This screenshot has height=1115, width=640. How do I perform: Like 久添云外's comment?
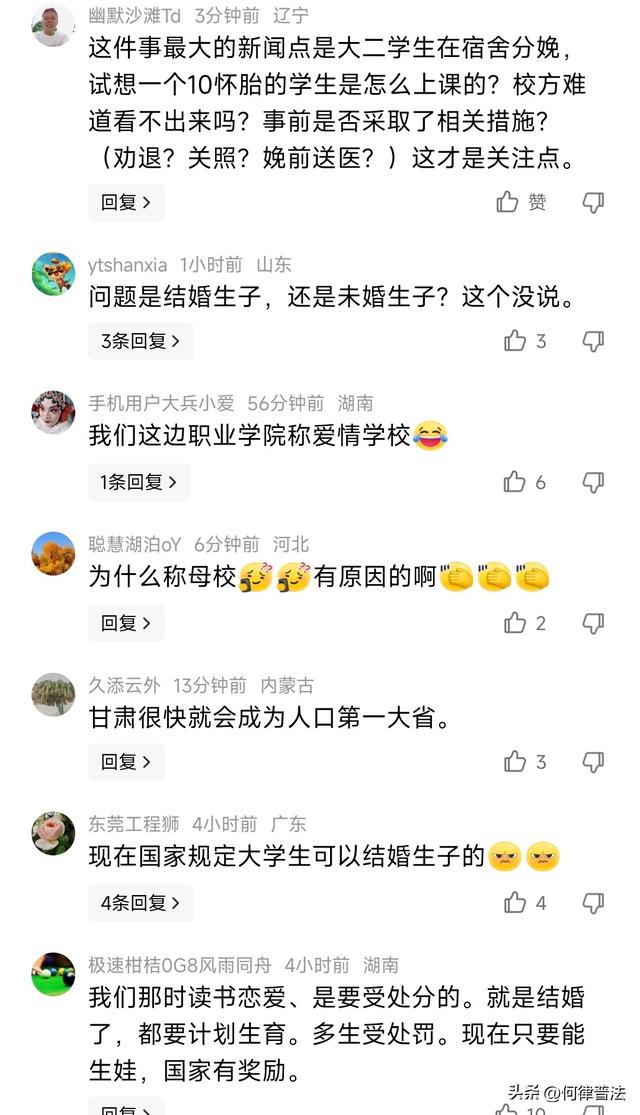click(515, 762)
